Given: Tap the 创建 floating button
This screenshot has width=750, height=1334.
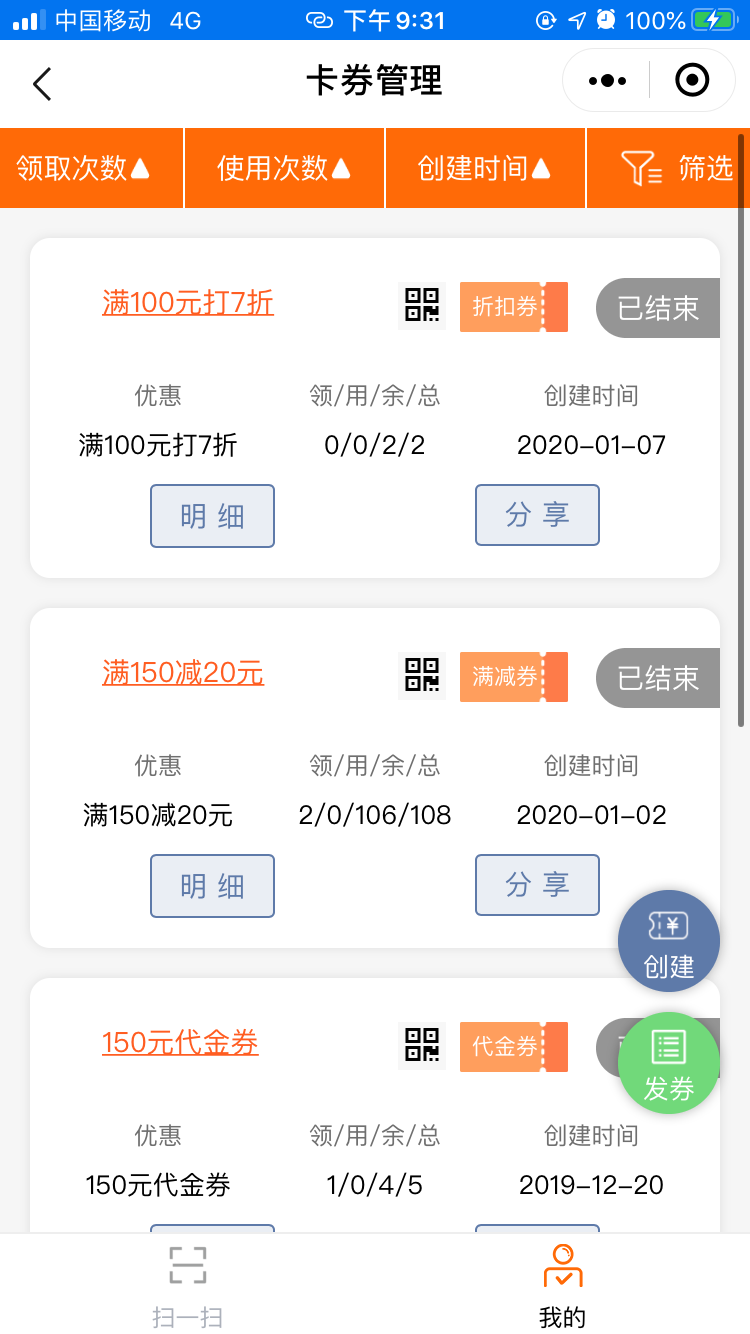Looking at the screenshot, I should [x=669, y=941].
